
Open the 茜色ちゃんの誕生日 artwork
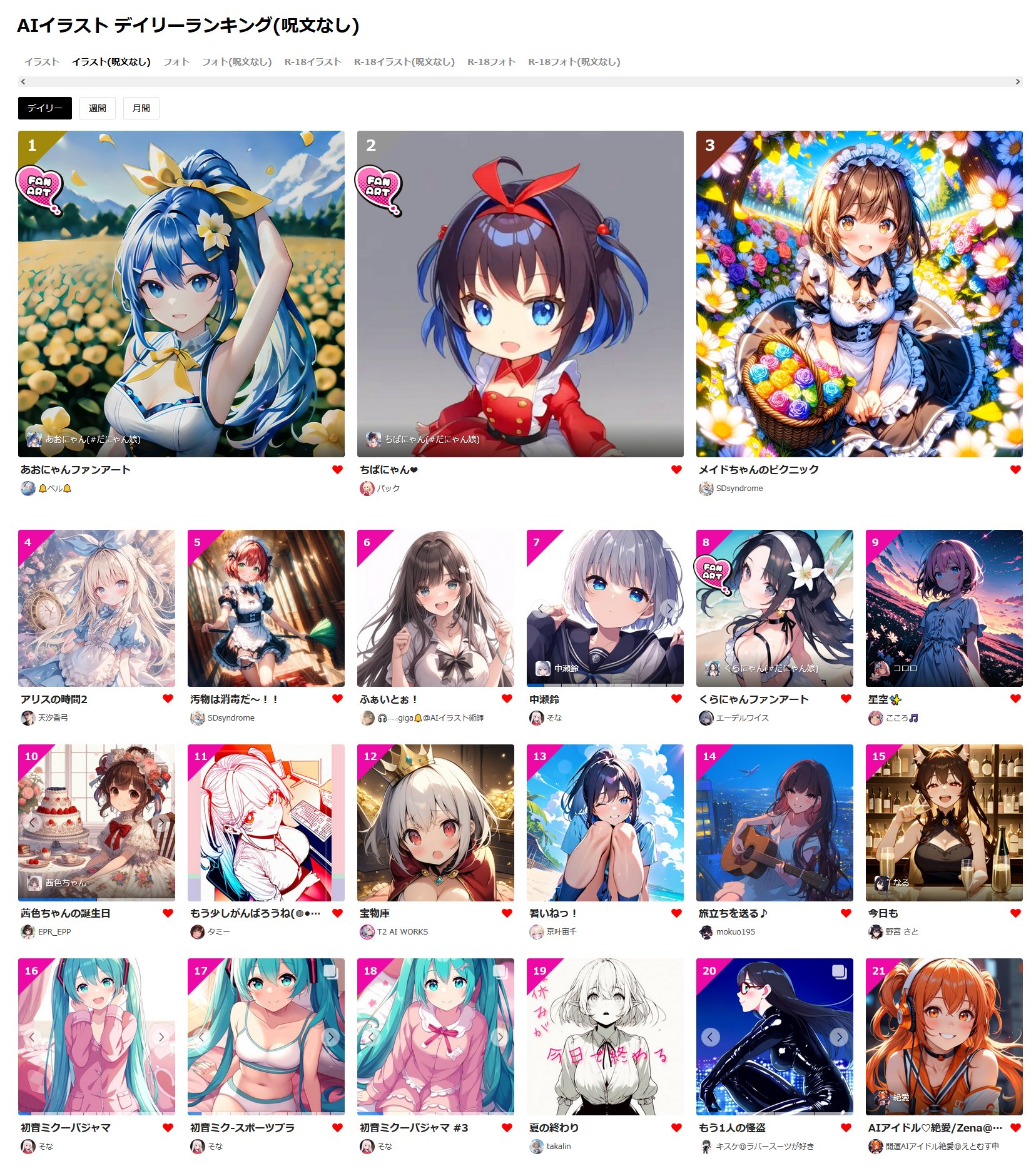96,823
